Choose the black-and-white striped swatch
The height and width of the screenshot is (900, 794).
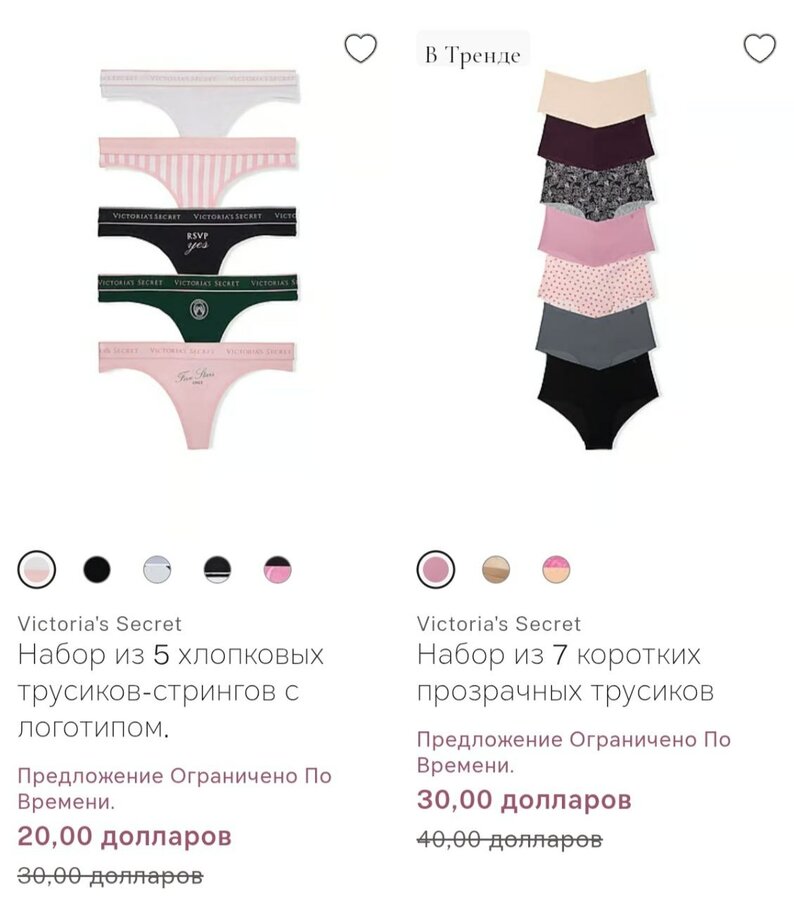point(217,570)
